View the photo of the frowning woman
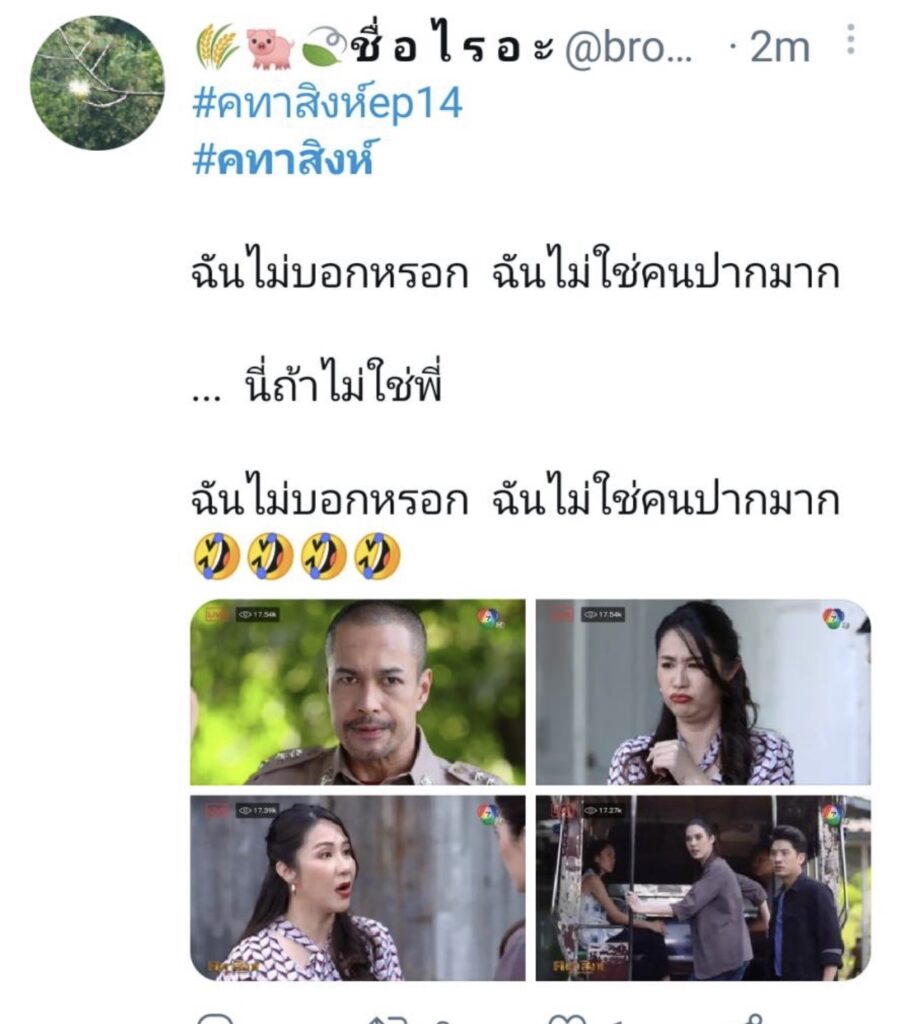The height and width of the screenshot is (1024, 901). pyautogui.click(x=703, y=692)
